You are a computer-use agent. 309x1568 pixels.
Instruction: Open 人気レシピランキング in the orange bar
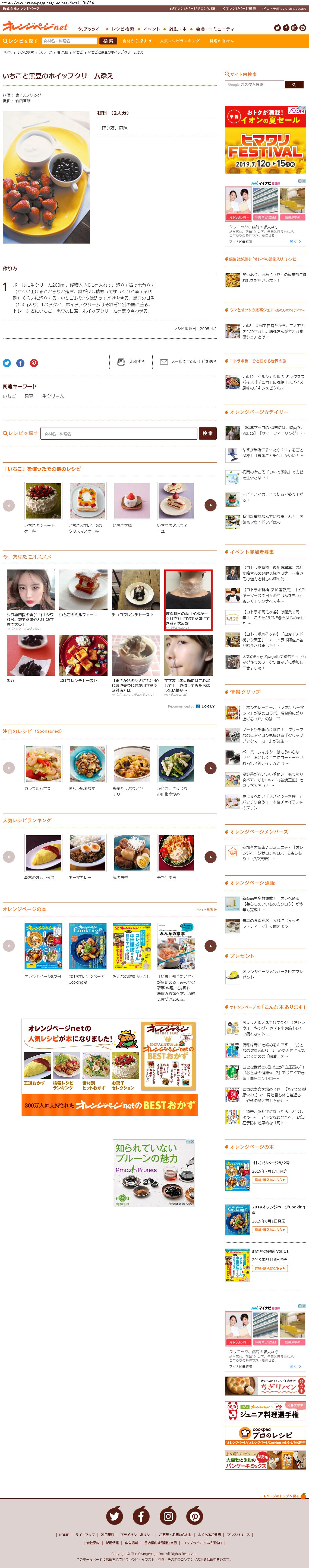tap(179, 41)
